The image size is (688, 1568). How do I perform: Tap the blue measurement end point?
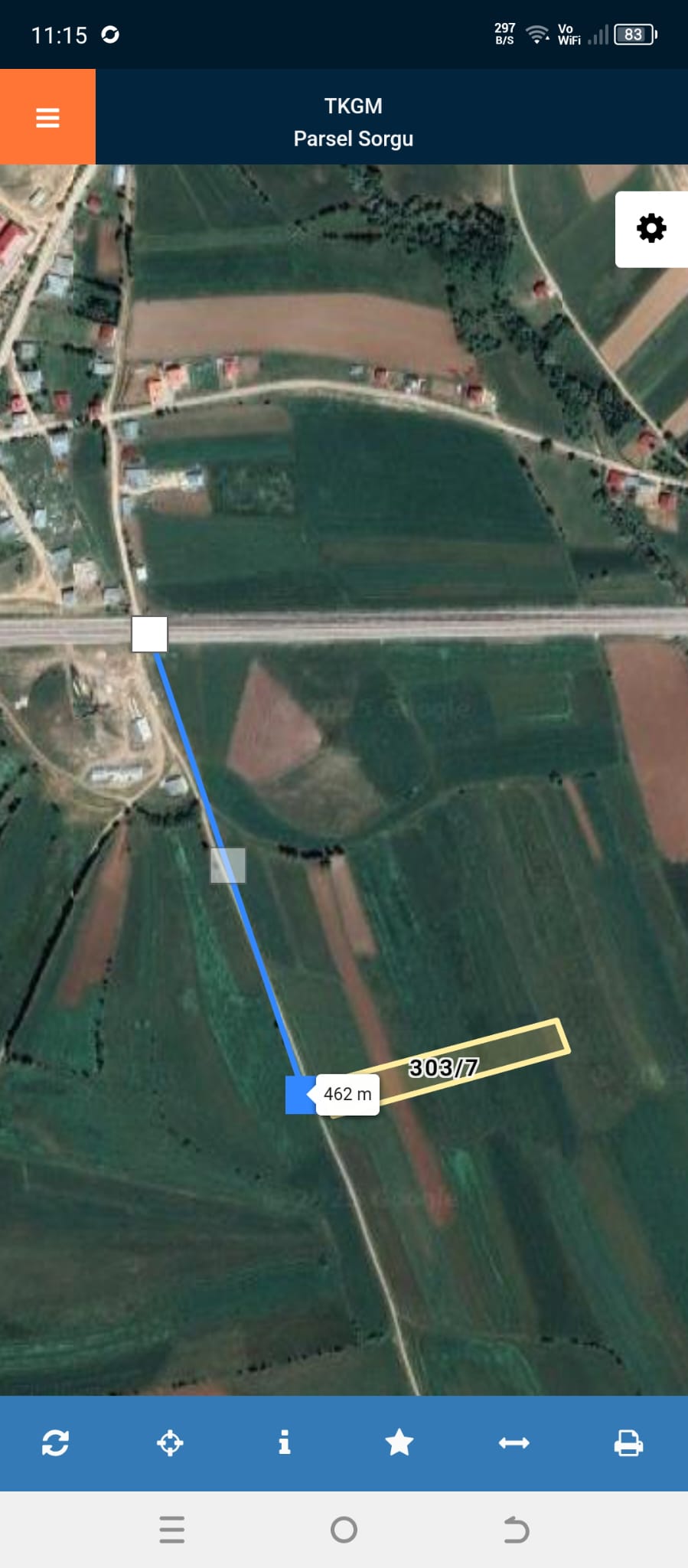(x=298, y=1095)
